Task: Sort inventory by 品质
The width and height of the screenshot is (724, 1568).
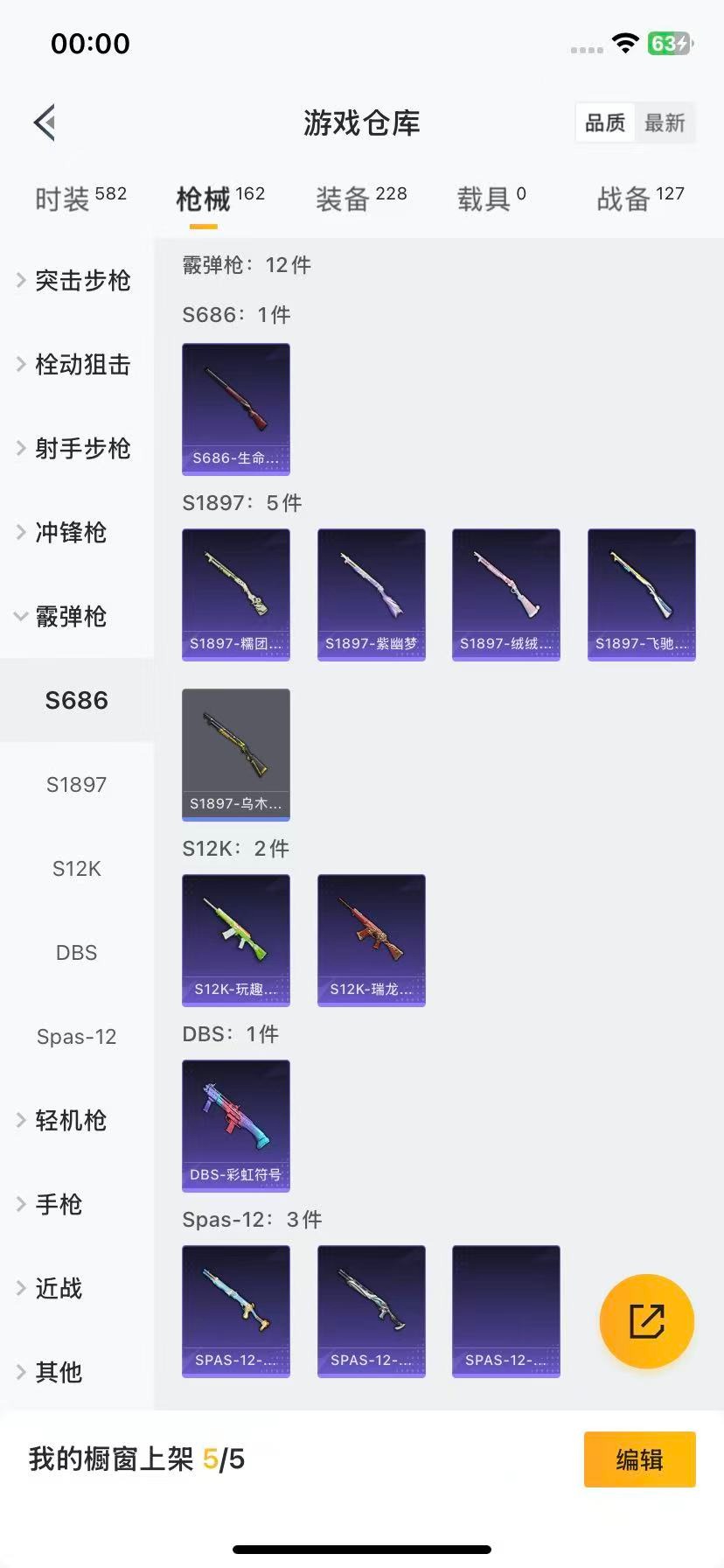Action: click(x=605, y=122)
